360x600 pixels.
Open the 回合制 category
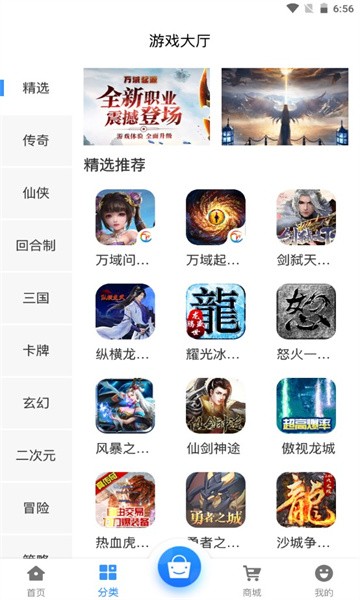(x=36, y=245)
